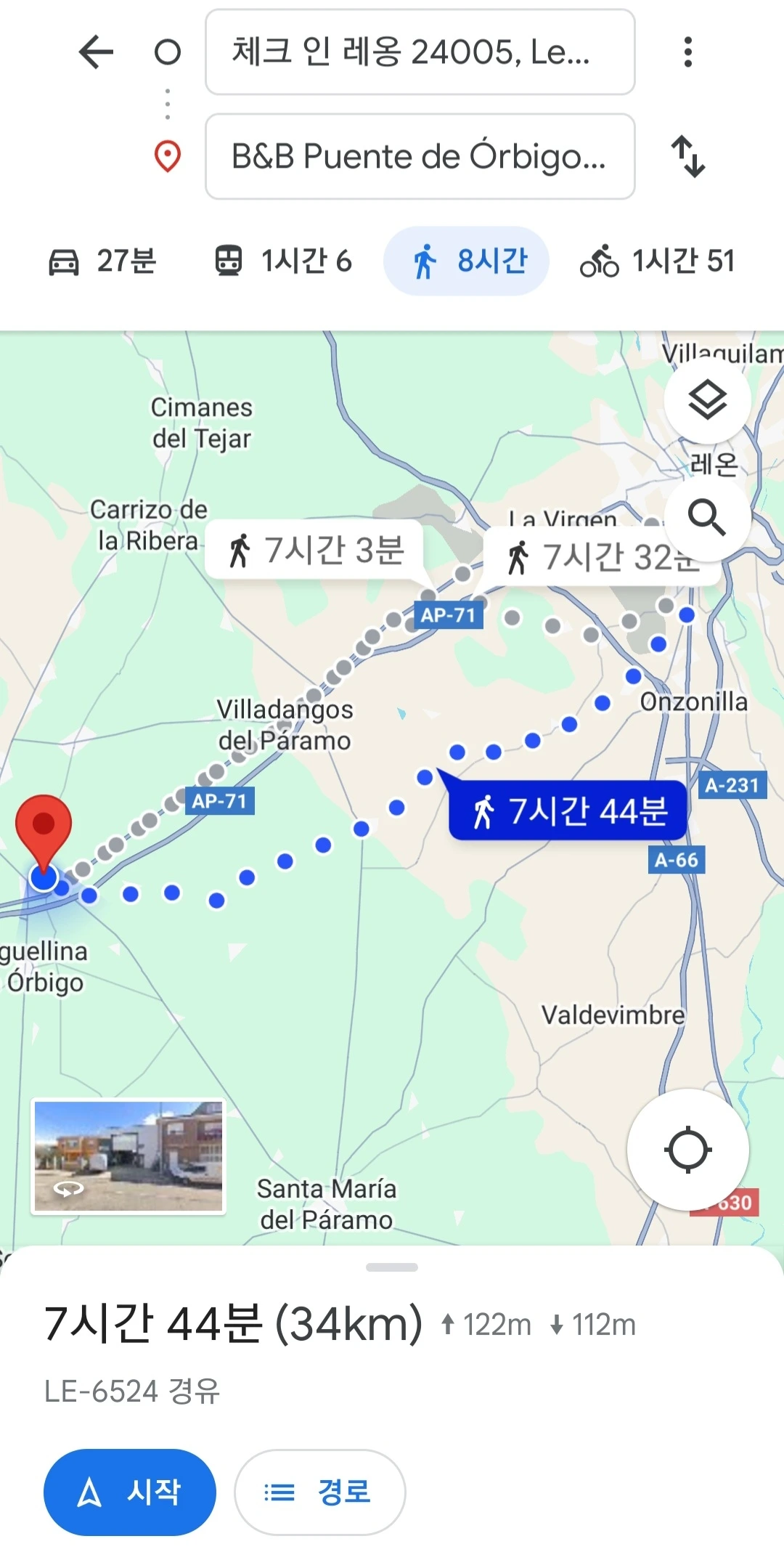The height and width of the screenshot is (1560, 784).
Task: Go back using the arrow icon
Action: [96, 52]
